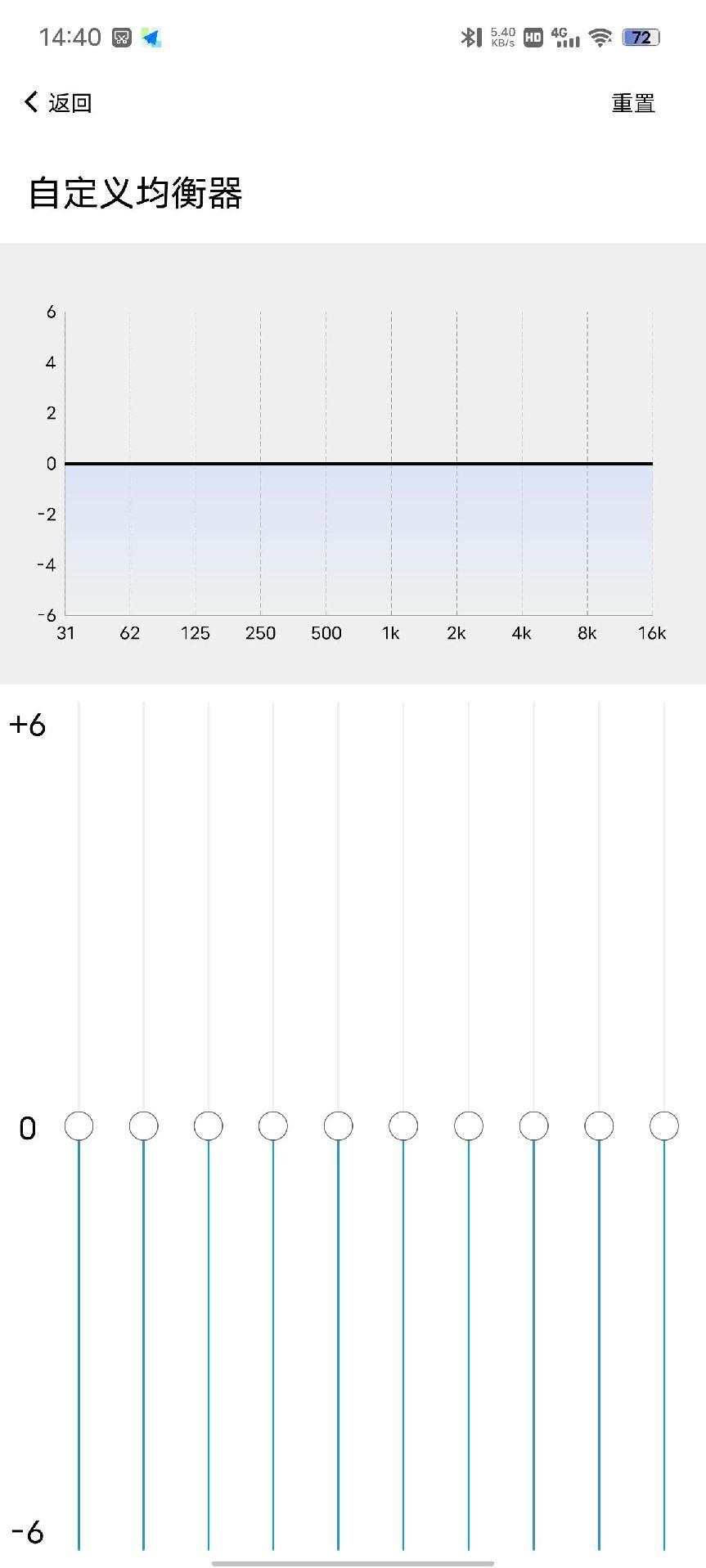Tap the 16k band slider knob
The width and height of the screenshot is (706, 1568).
coord(663,1125)
